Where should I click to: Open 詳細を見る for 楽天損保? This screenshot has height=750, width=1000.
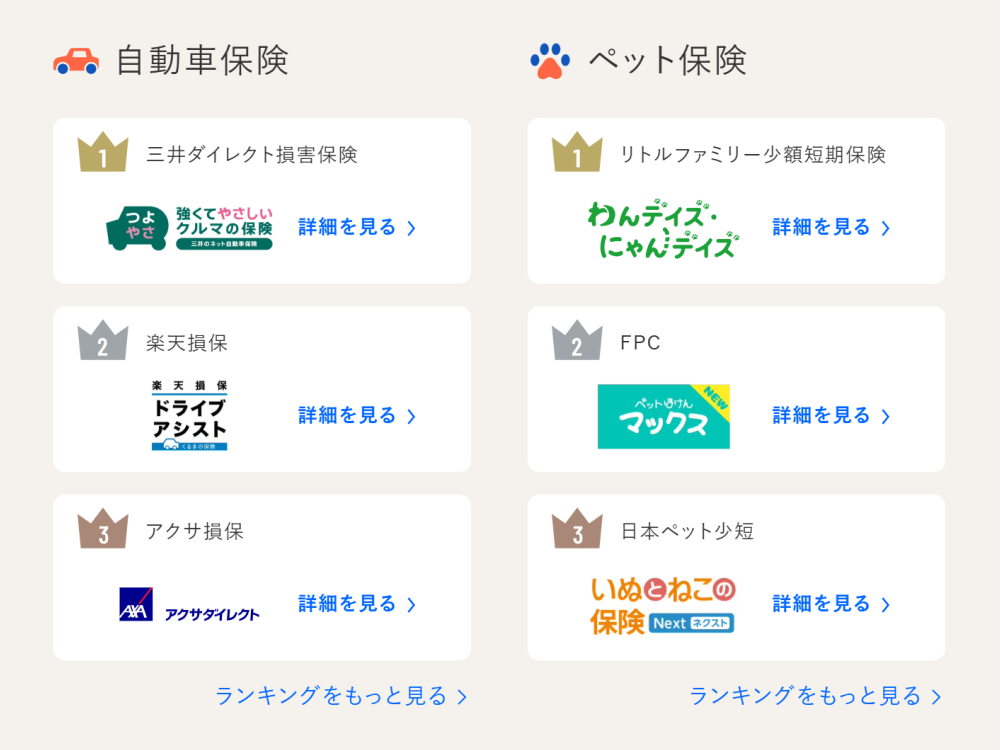356,415
